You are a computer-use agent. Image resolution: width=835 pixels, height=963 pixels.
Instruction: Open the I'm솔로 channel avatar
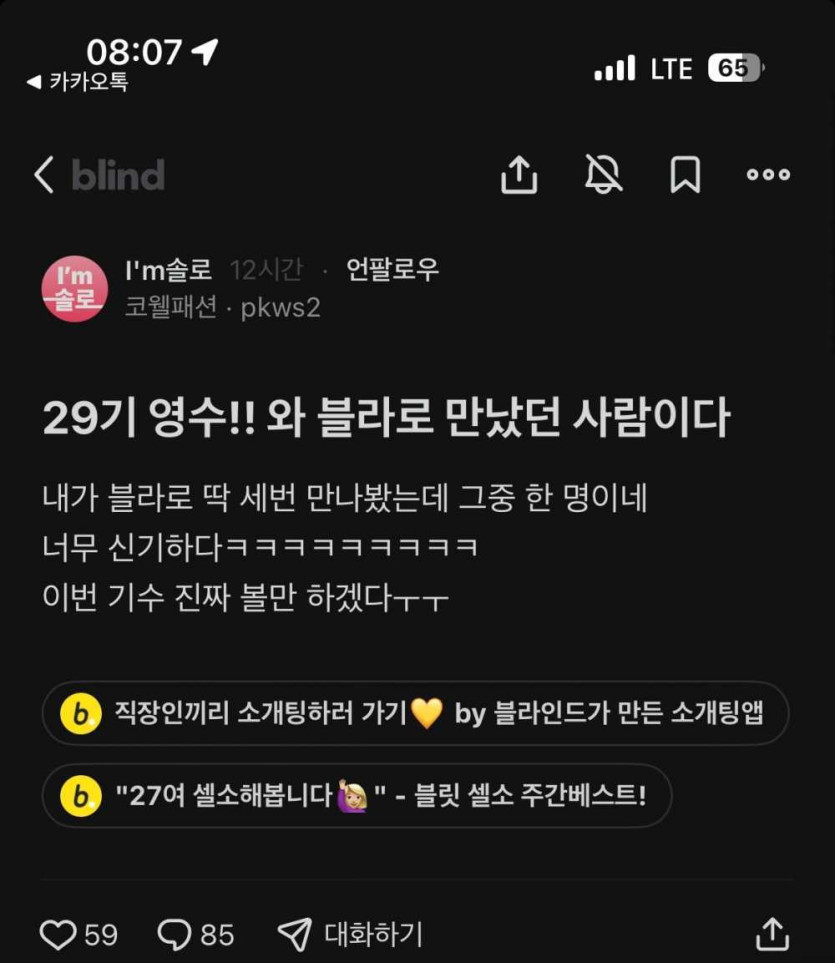74,288
